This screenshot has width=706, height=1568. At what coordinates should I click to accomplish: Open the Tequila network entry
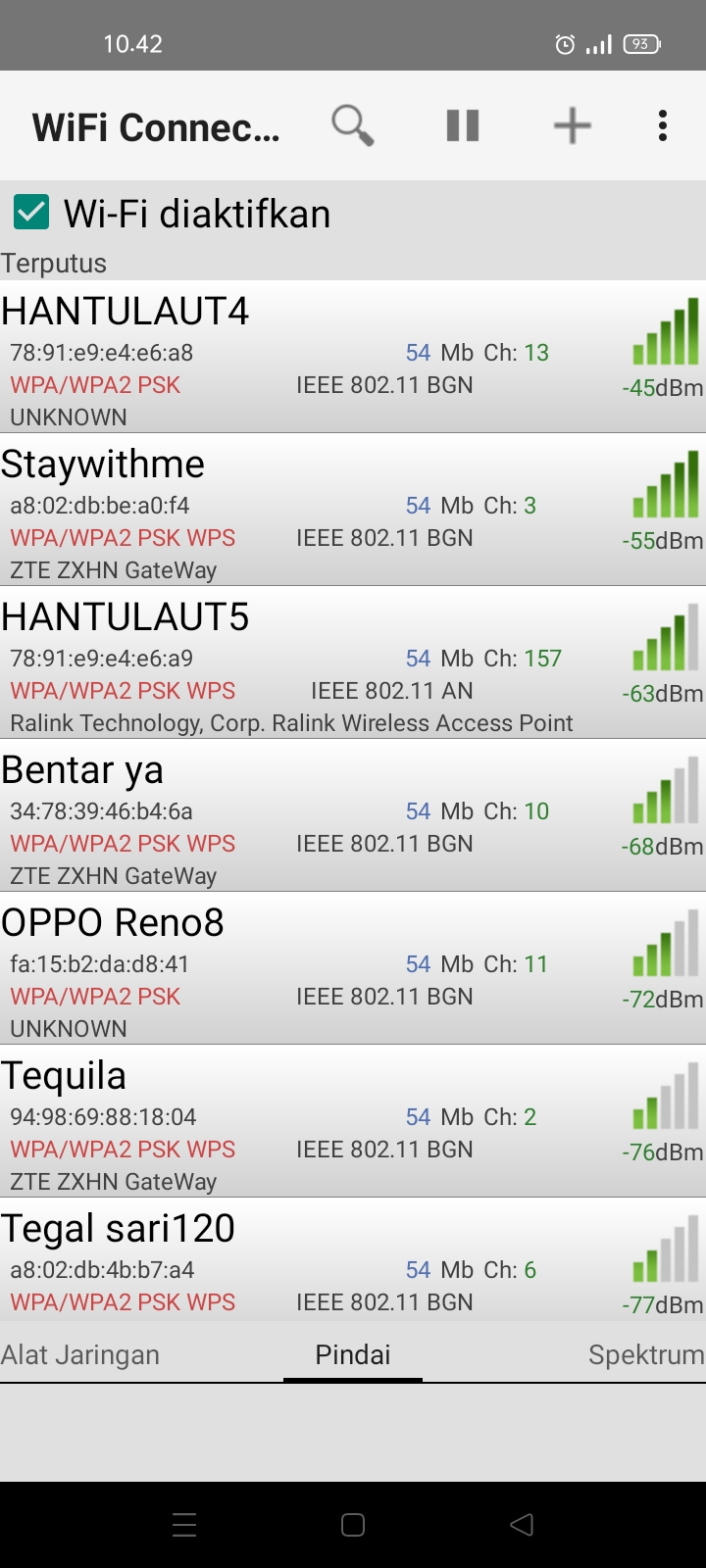pos(294,1121)
